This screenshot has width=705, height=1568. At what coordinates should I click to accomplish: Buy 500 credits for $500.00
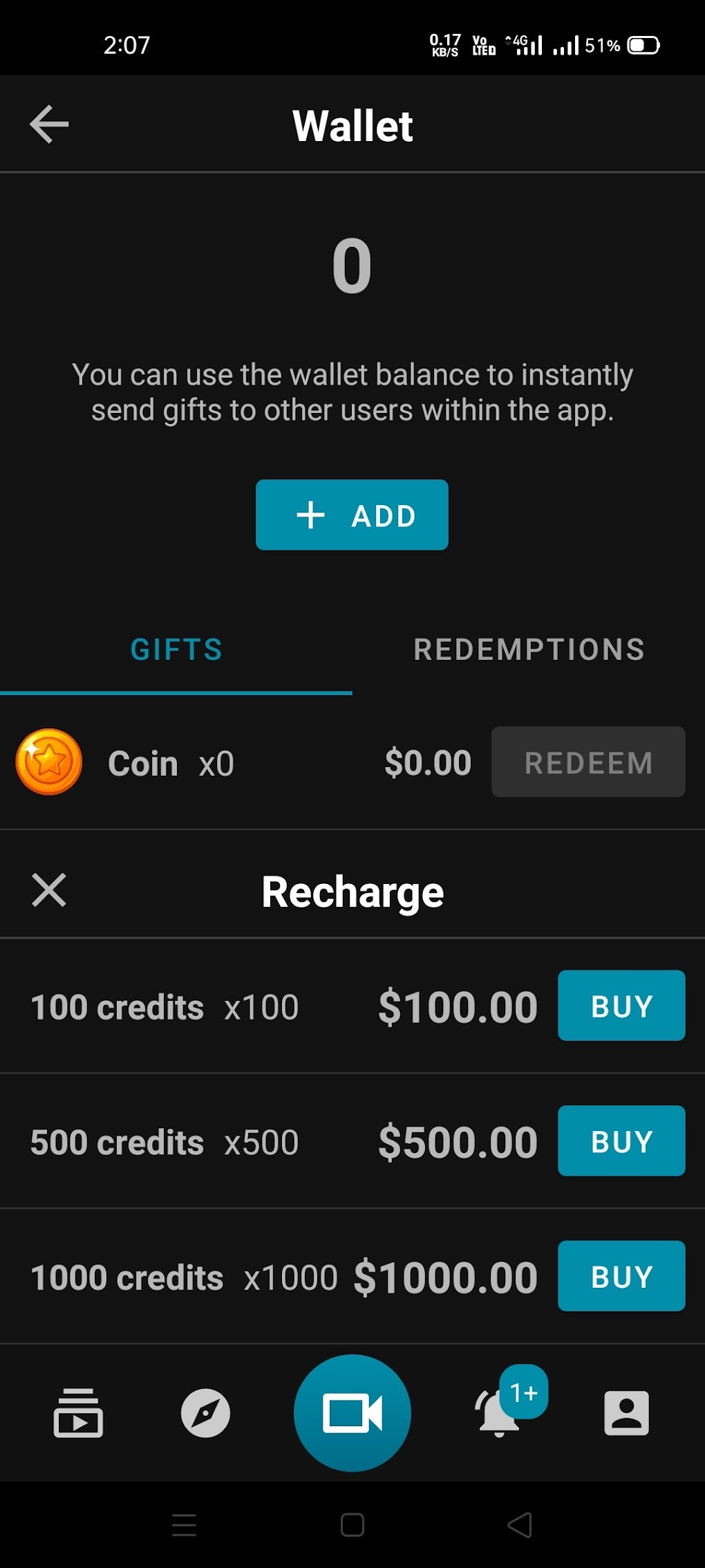click(x=621, y=1141)
